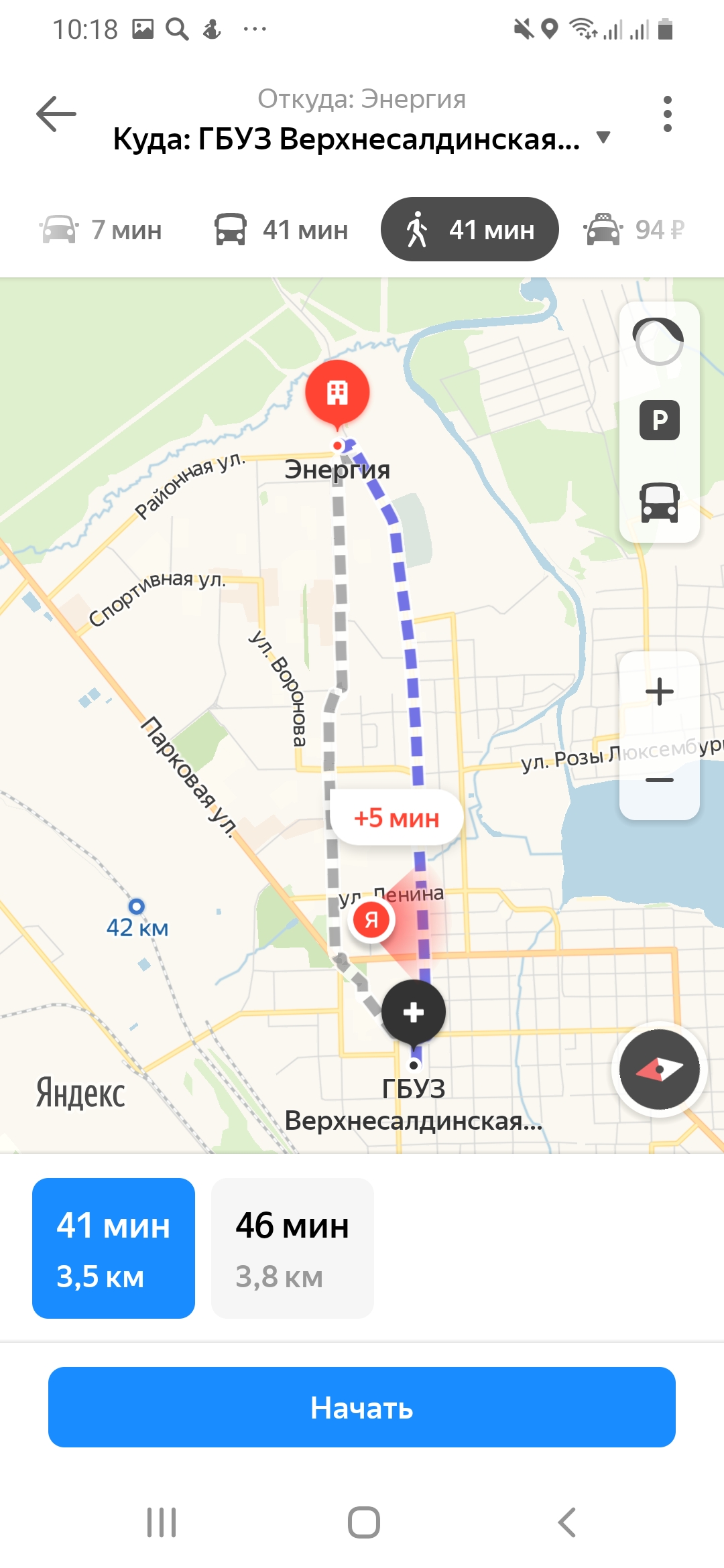Tap the compass location button
Screen dimensions: 724x1568
pos(659,1069)
